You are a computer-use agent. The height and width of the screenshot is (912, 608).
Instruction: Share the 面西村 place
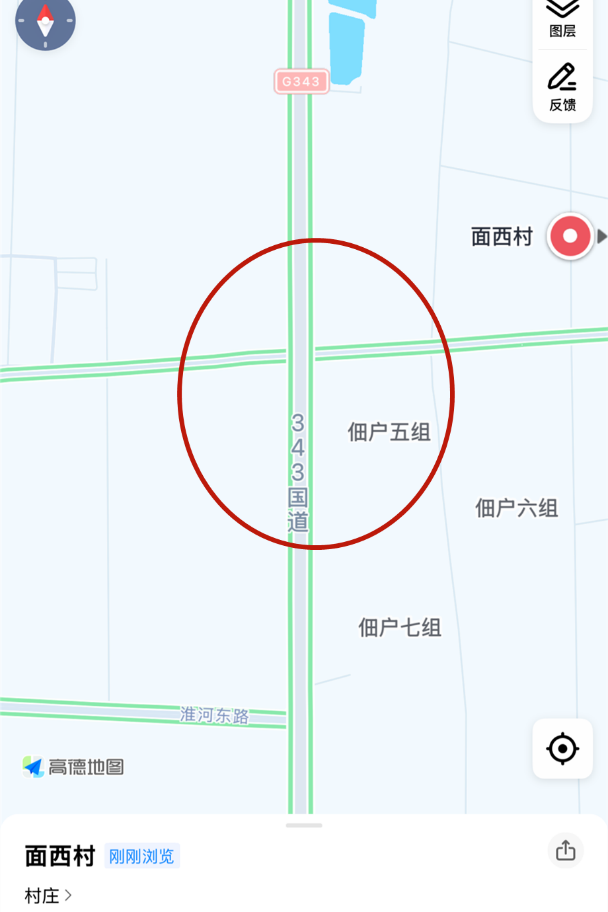click(566, 851)
